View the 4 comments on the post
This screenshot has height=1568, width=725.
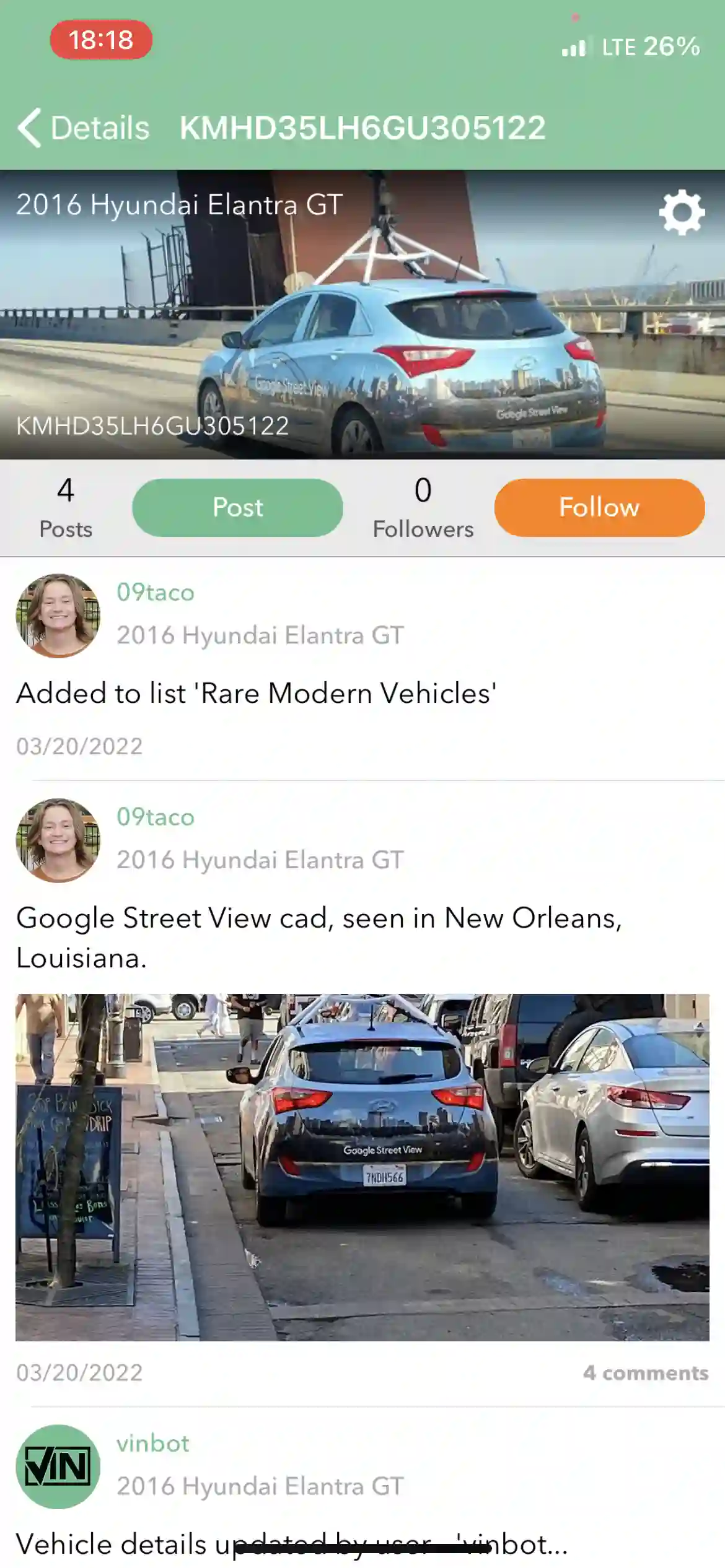(x=645, y=1373)
